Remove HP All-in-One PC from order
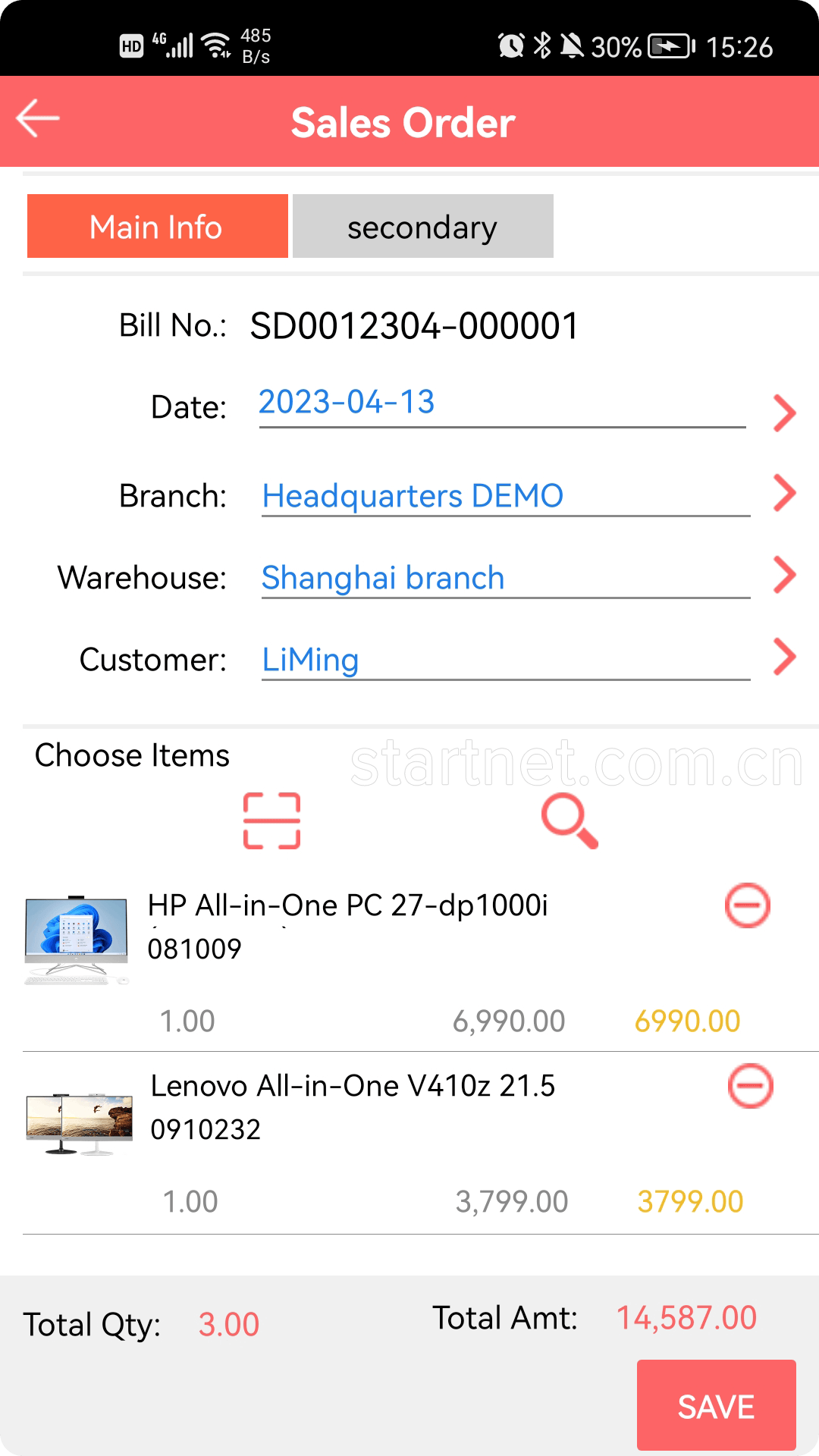The height and width of the screenshot is (1456, 819). point(747,905)
